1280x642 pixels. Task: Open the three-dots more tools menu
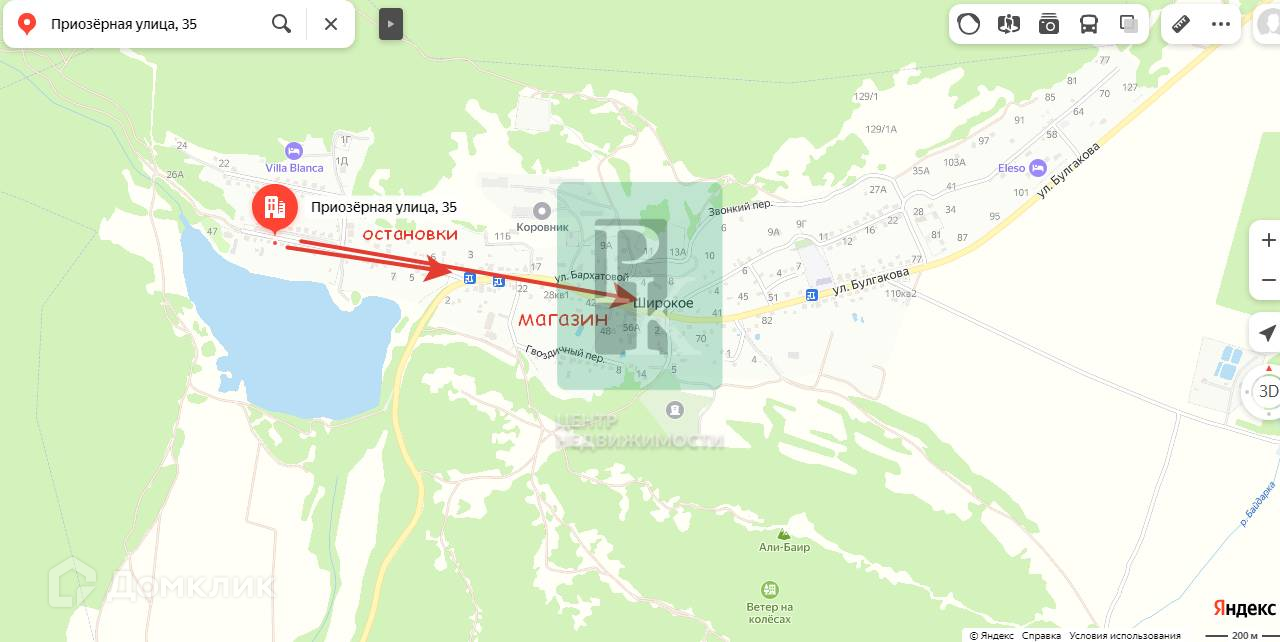pyautogui.click(x=1221, y=24)
